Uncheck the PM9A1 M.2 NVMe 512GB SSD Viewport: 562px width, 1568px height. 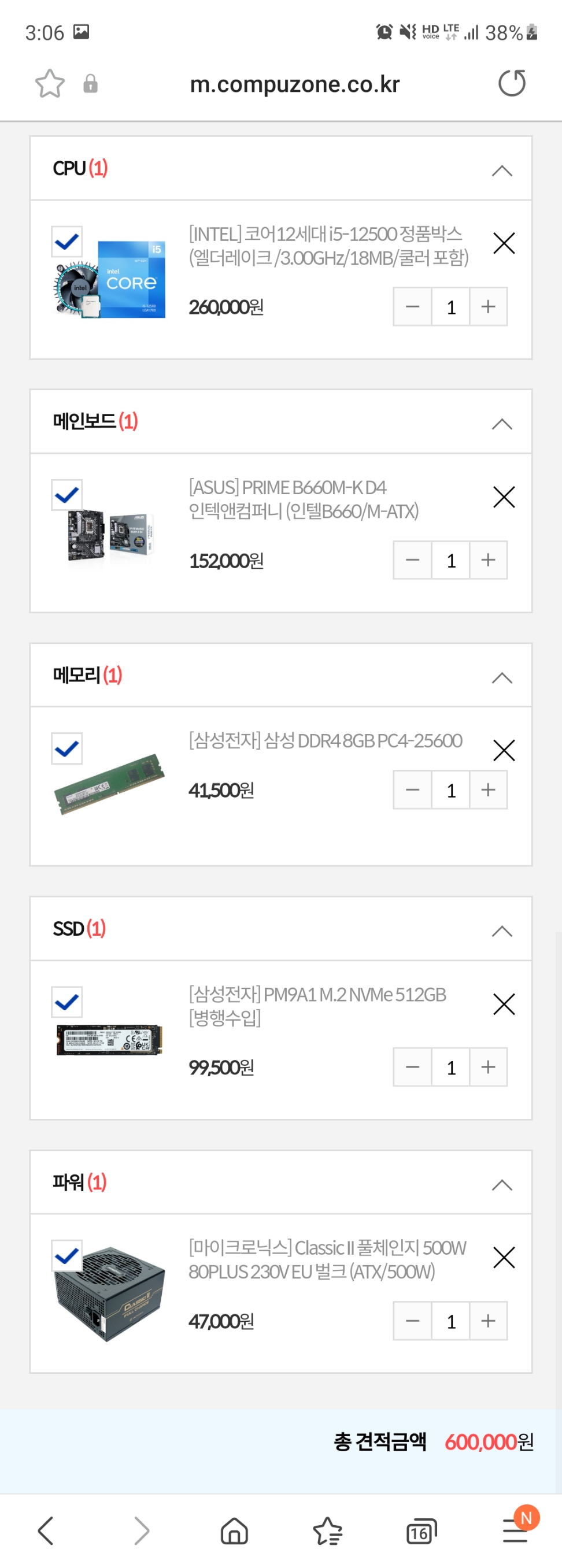pos(67,1002)
